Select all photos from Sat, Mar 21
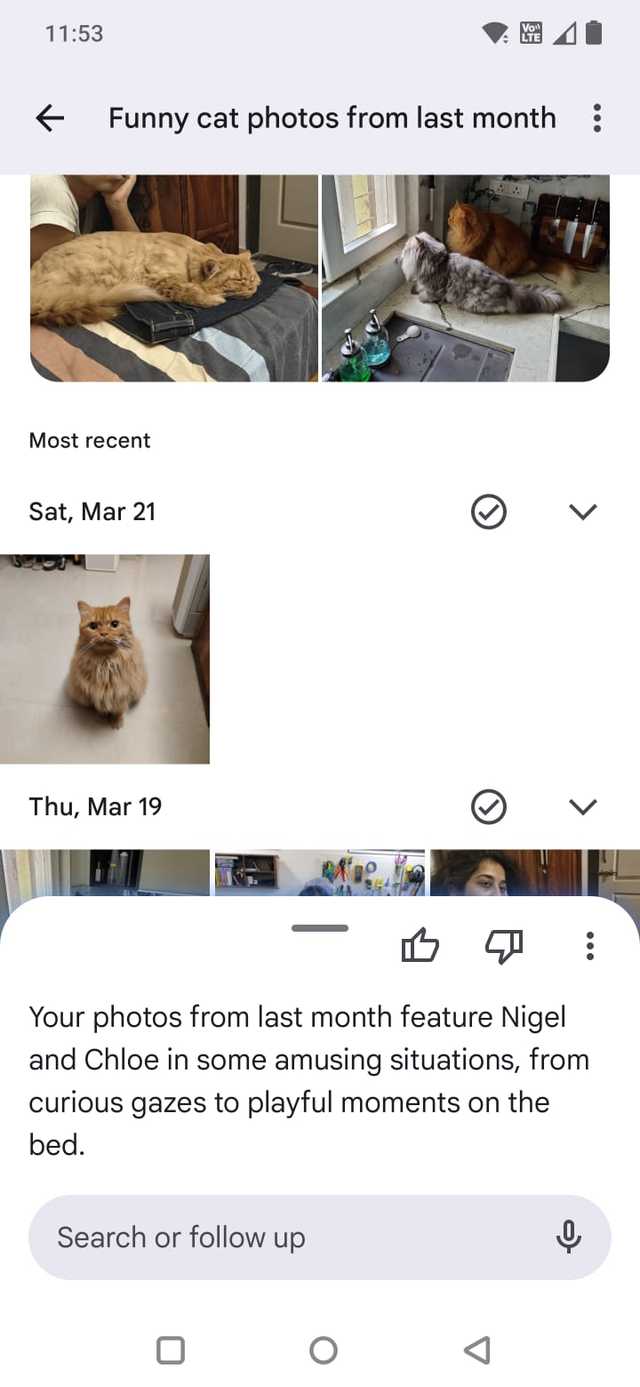Screen dimensions: 640x1387 click(488, 512)
